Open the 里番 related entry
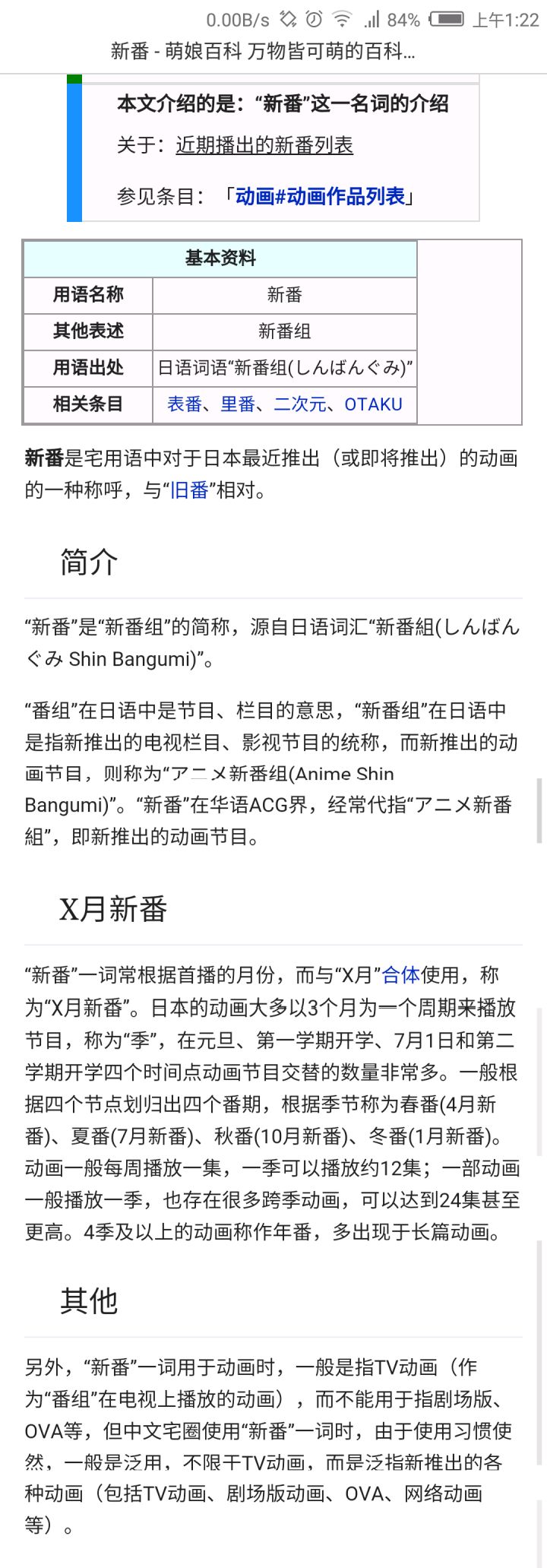The image size is (547, 1568). [x=238, y=404]
